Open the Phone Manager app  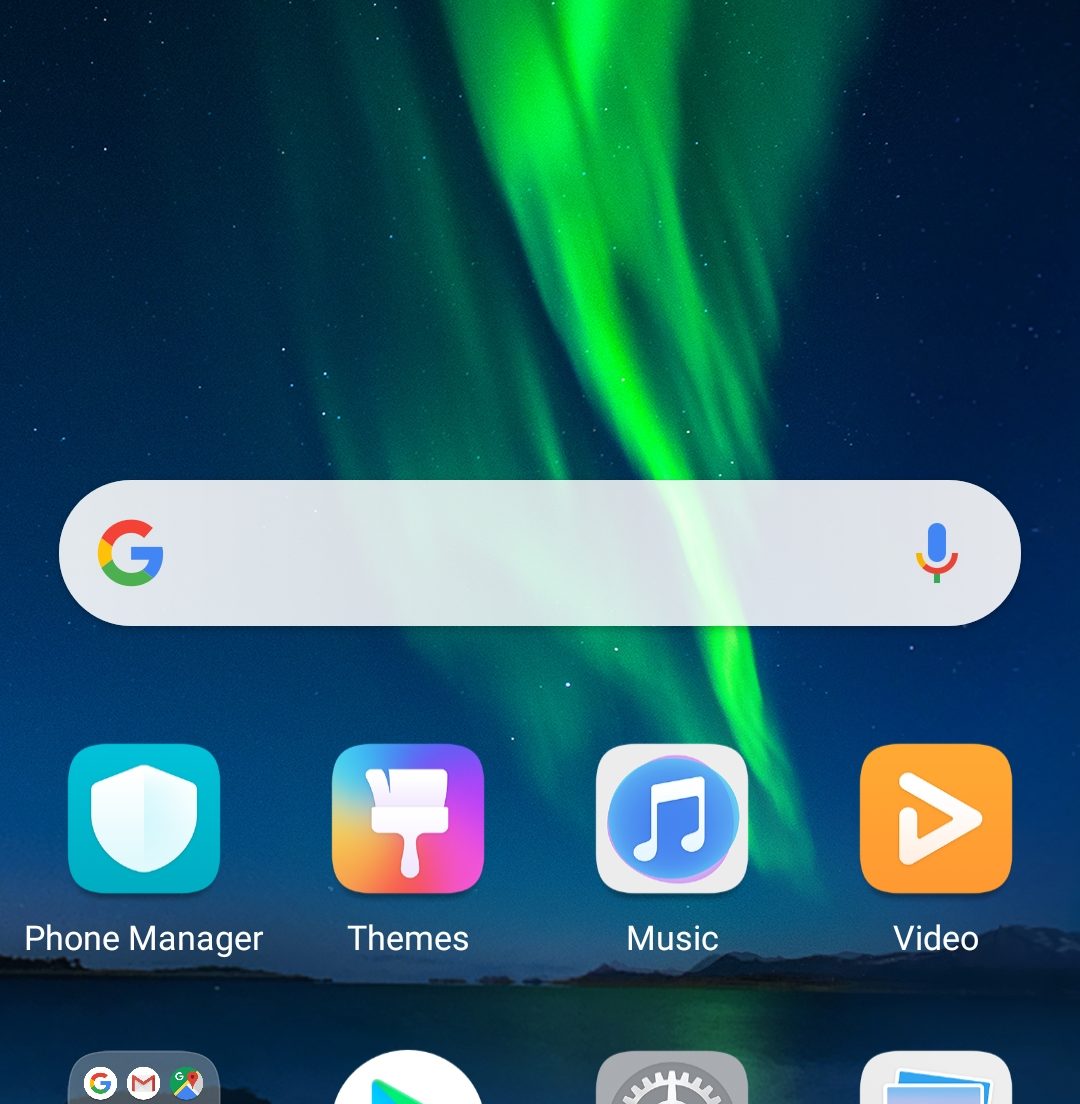pyautogui.click(x=144, y=818)
